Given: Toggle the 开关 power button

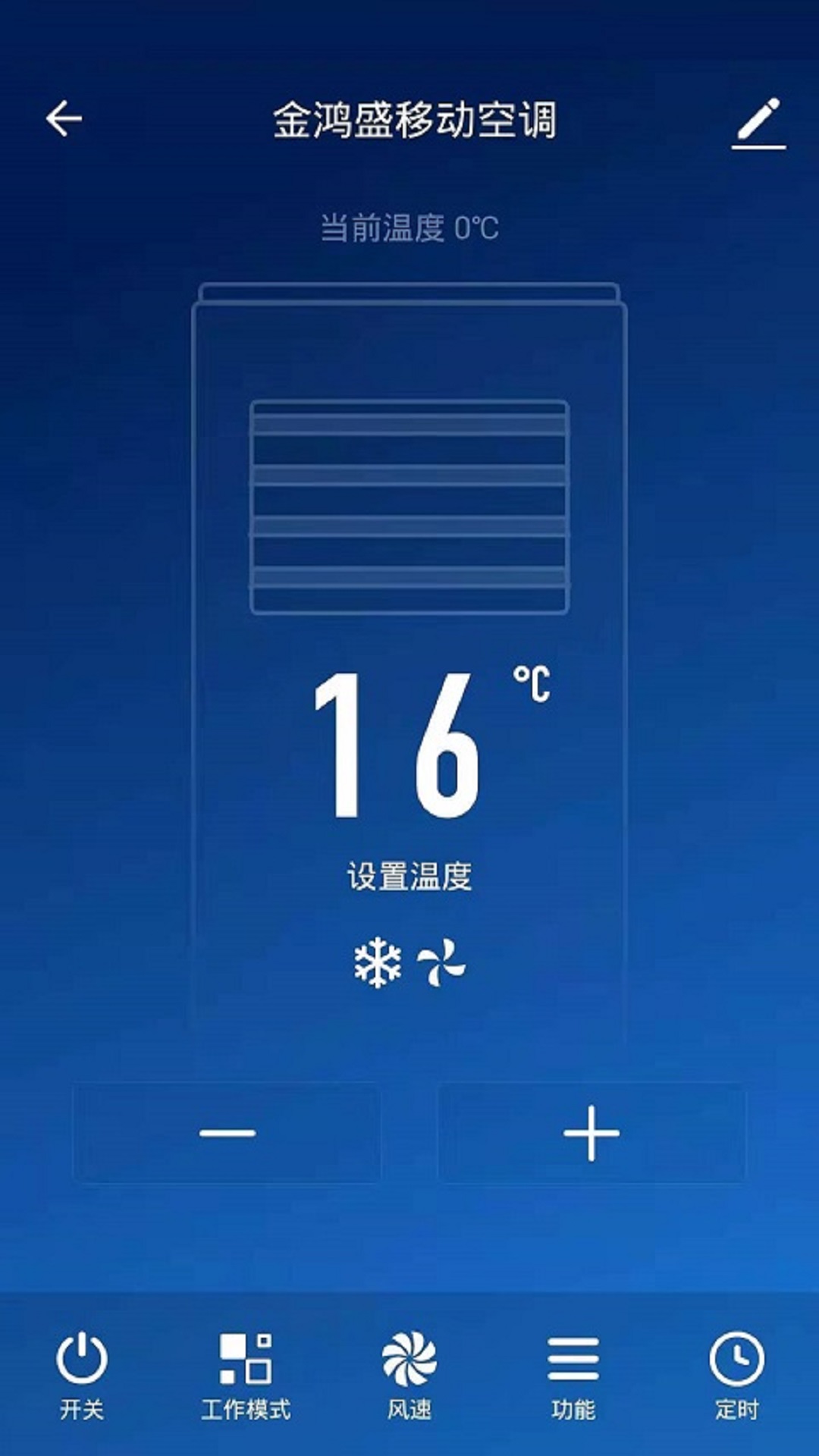Looking at the screenshot, I should [x=82, y=1376].
